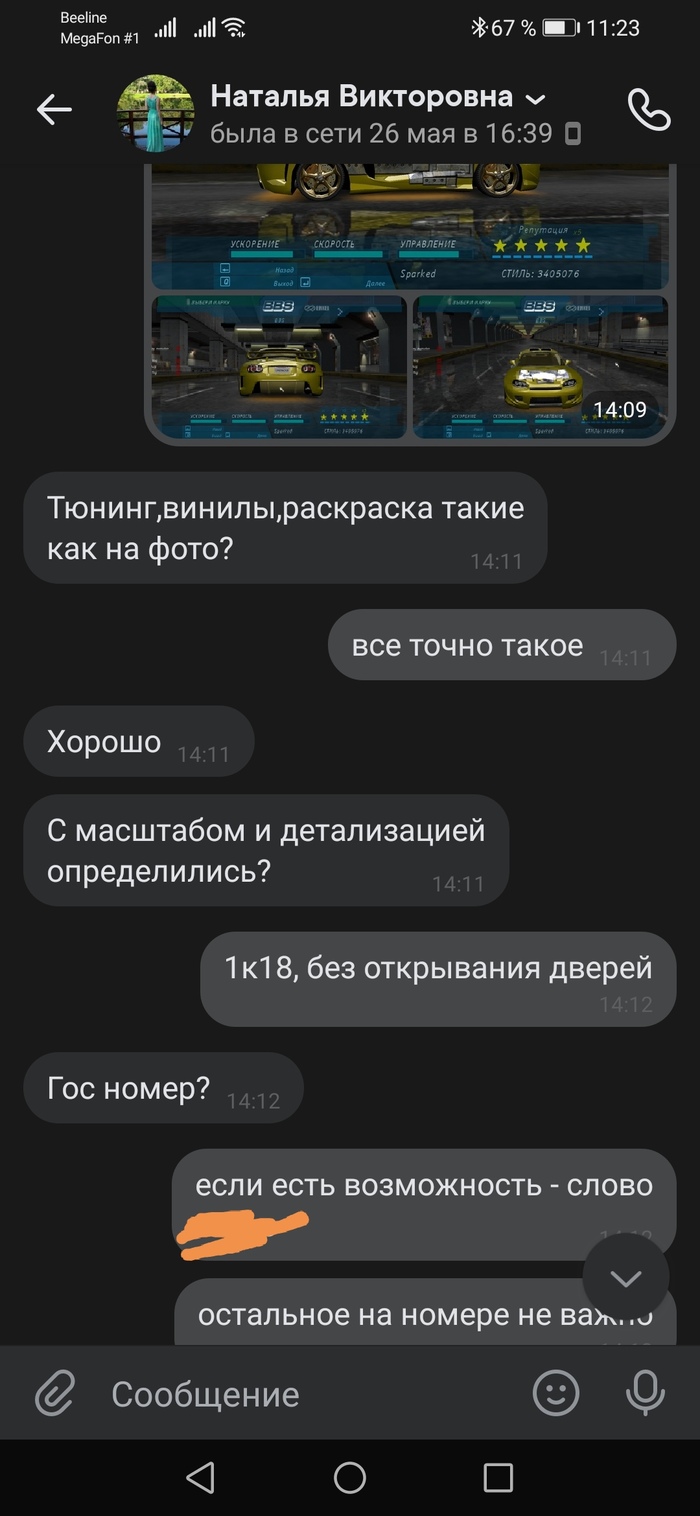The height and width of the screenshot is (1516, 700).
Task: Go back from the chat with Наталья Викторовна
Action: [x=54, y=110]
